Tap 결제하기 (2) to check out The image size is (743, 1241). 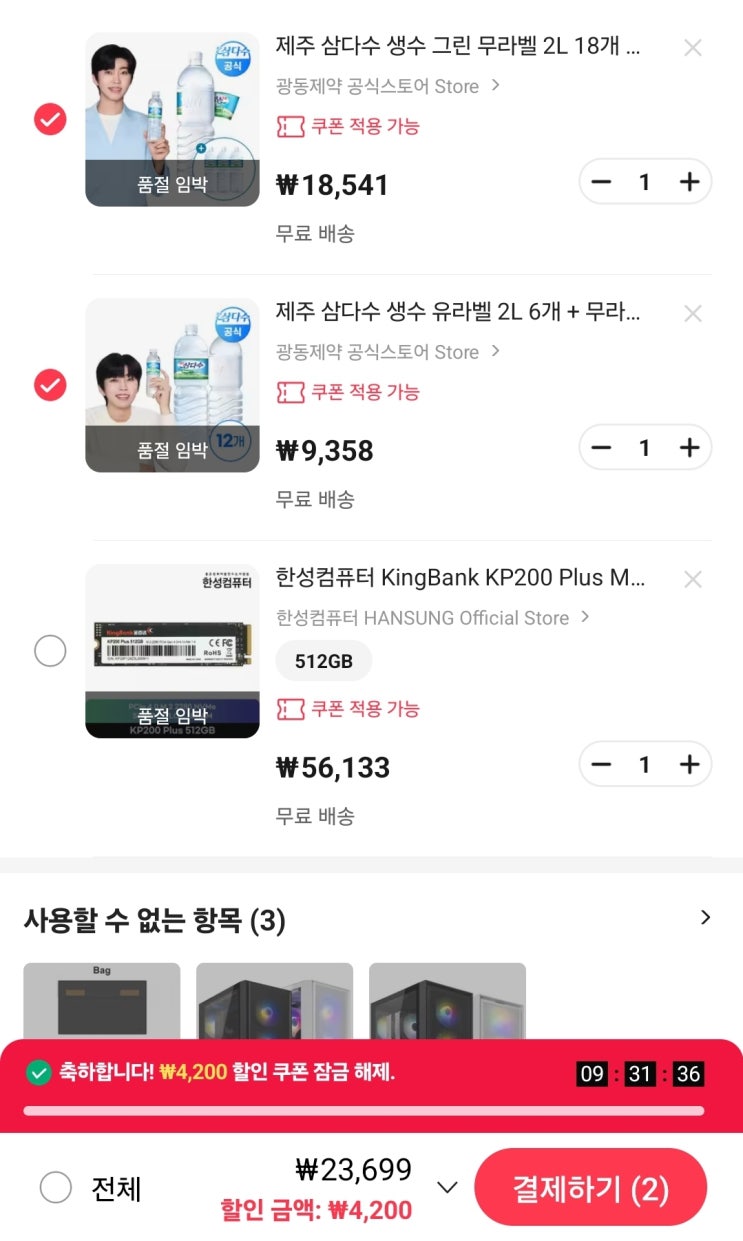tap(590, 1188)
